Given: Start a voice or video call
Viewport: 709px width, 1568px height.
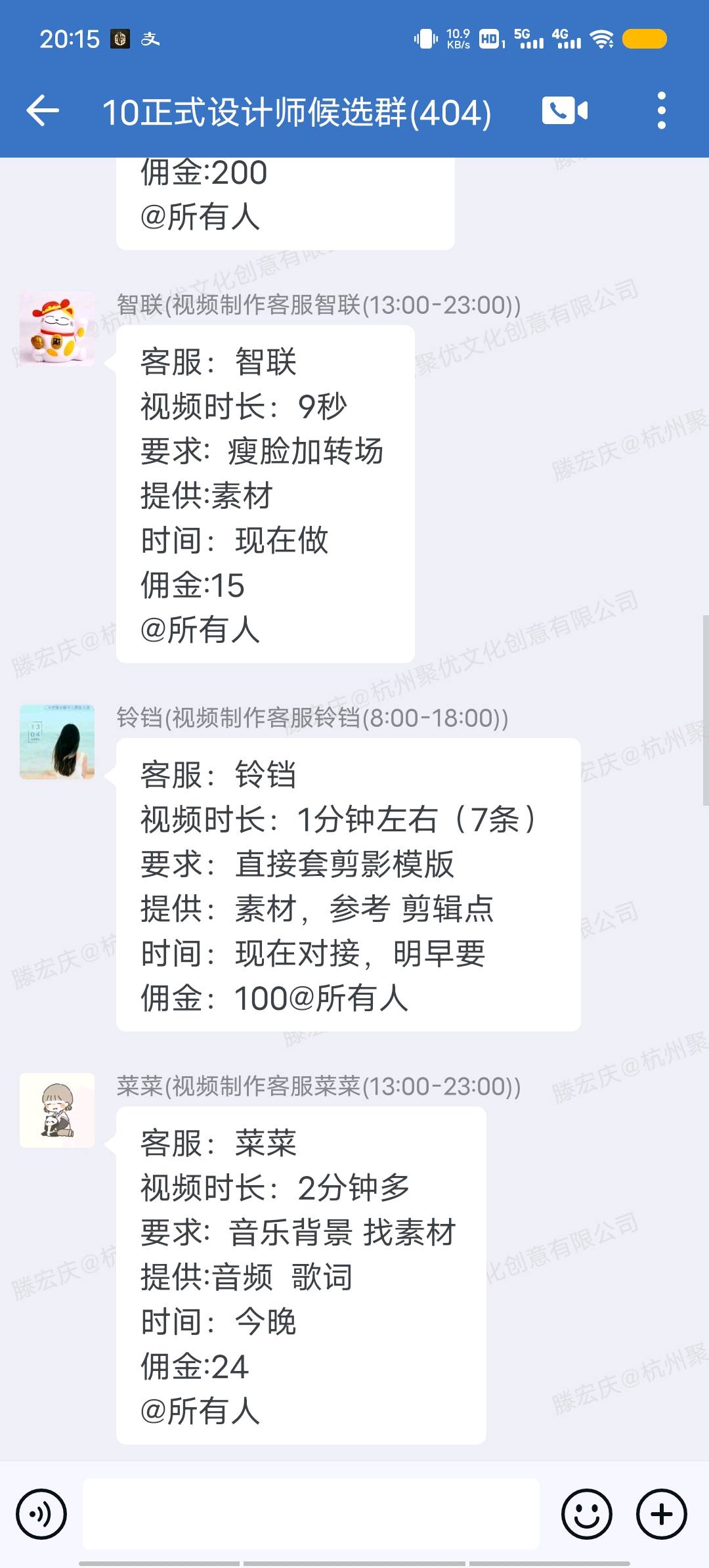Looking at the screenshot, I should click(x=565, y=110).
